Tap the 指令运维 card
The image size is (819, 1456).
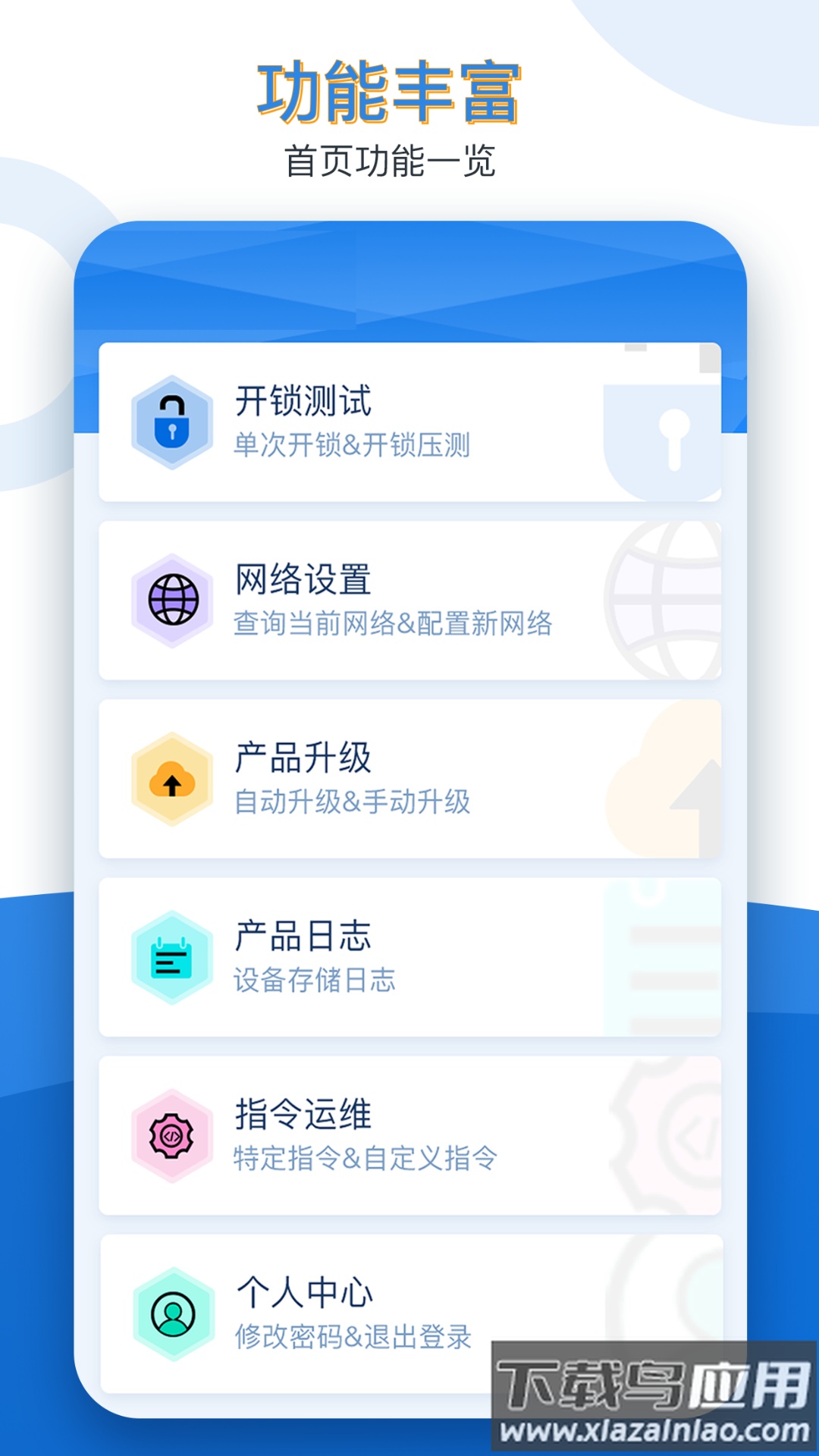pyautogui.click(x=409, y=1137)
